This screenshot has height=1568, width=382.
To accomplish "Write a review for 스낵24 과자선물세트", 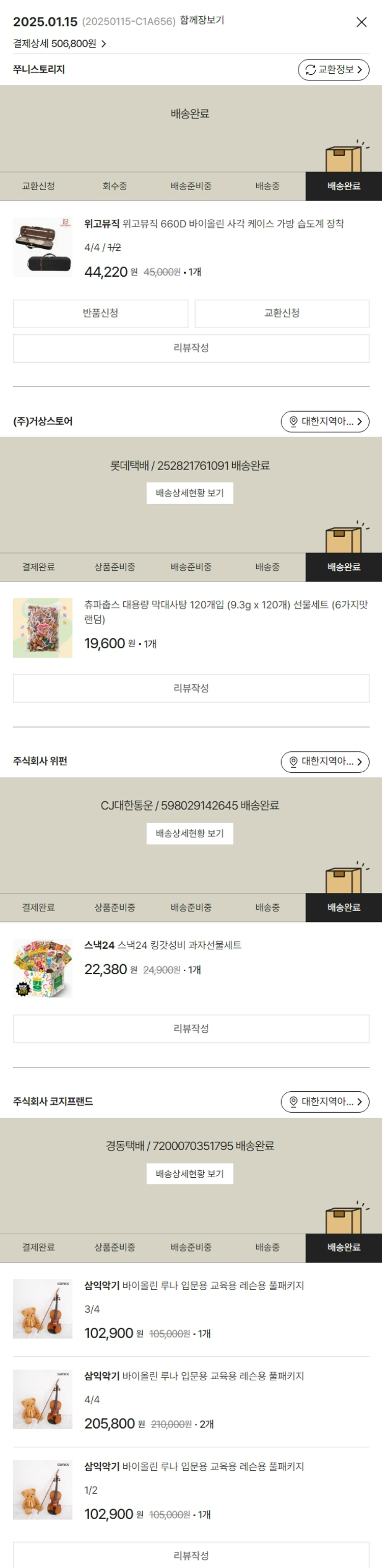I will pyautogui.click(x=190, y=1029).
